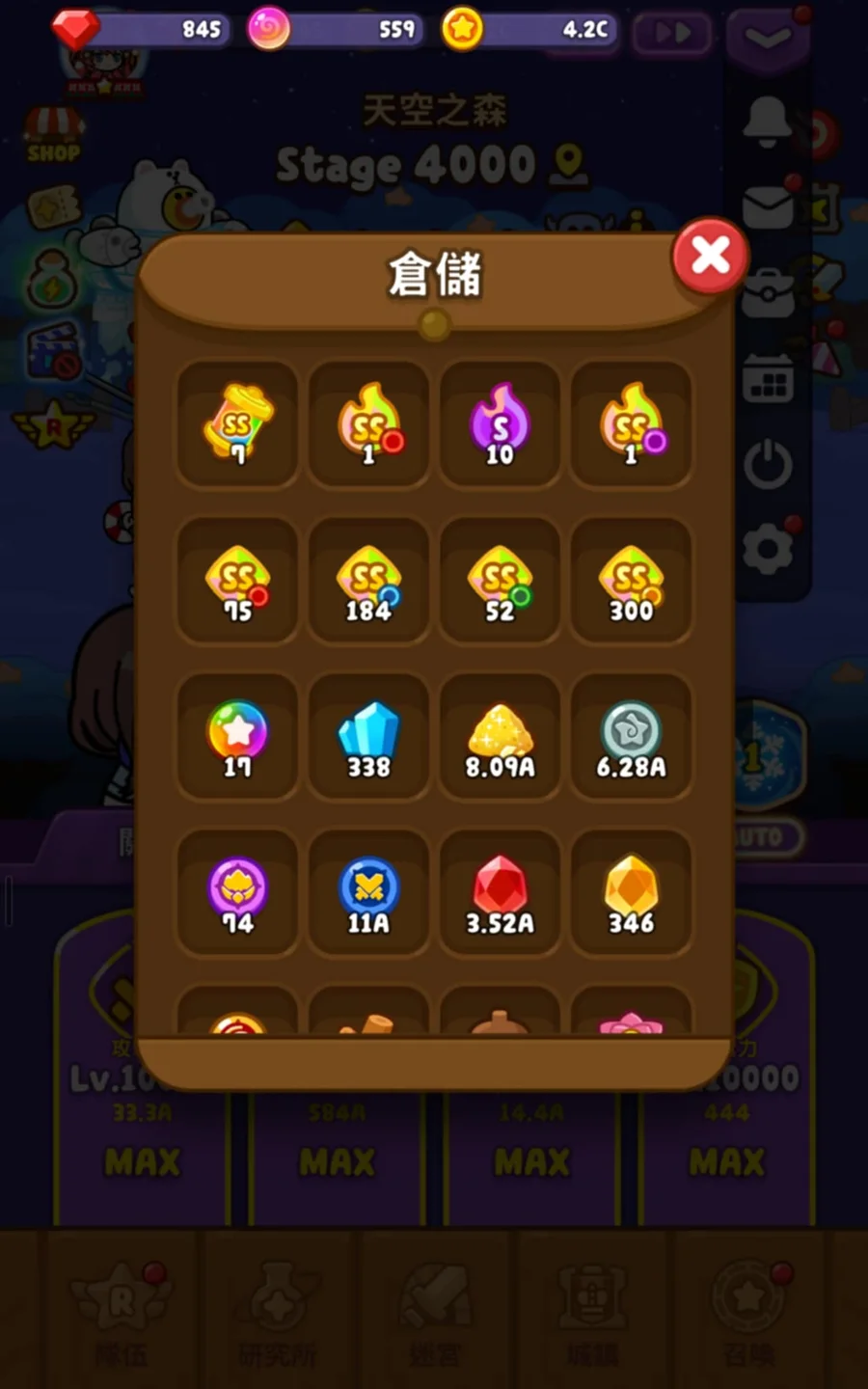Tap the rainbow star item with count 17
This screenshot has width=868, height=1389.
[x=237, y=738]
